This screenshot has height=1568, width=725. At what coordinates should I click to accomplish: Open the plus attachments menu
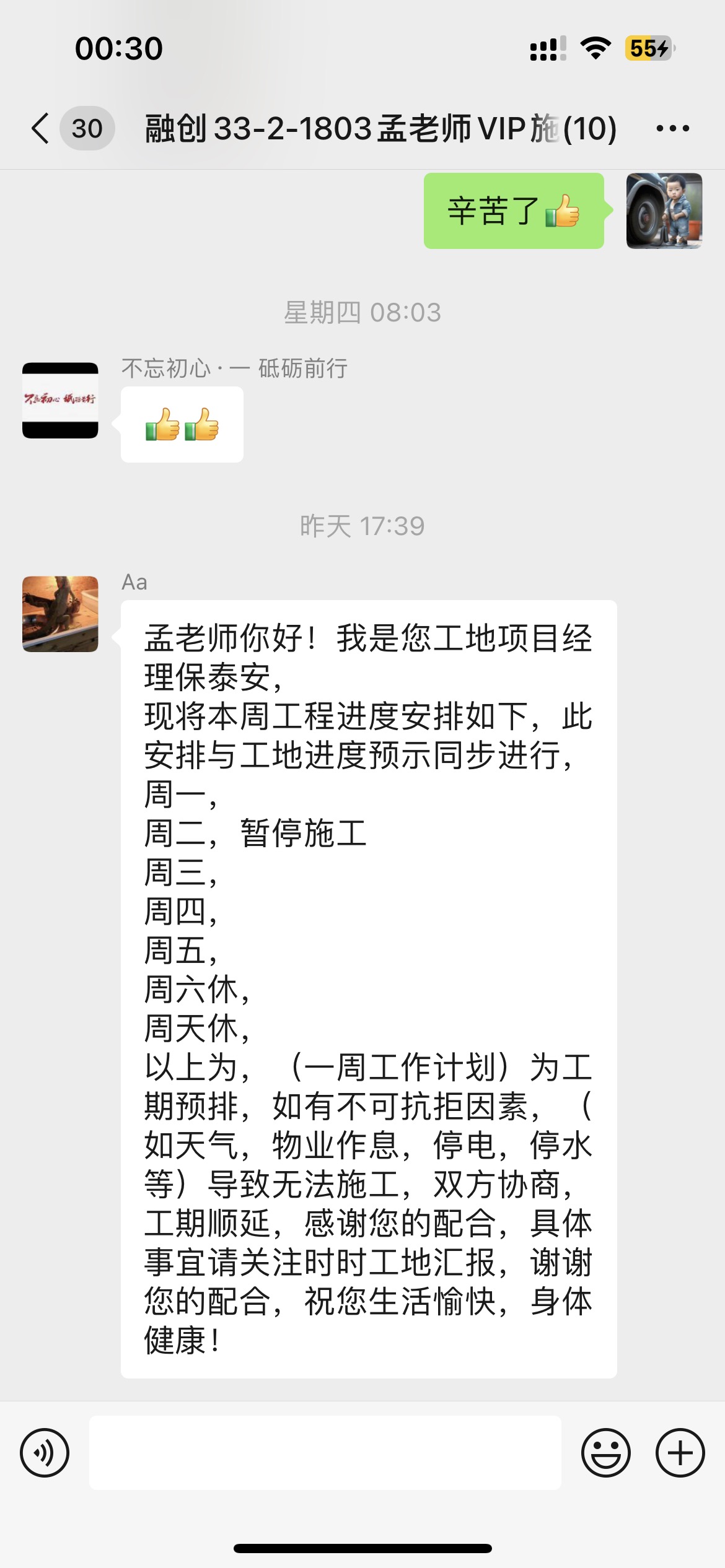(x=680, y=1453)
